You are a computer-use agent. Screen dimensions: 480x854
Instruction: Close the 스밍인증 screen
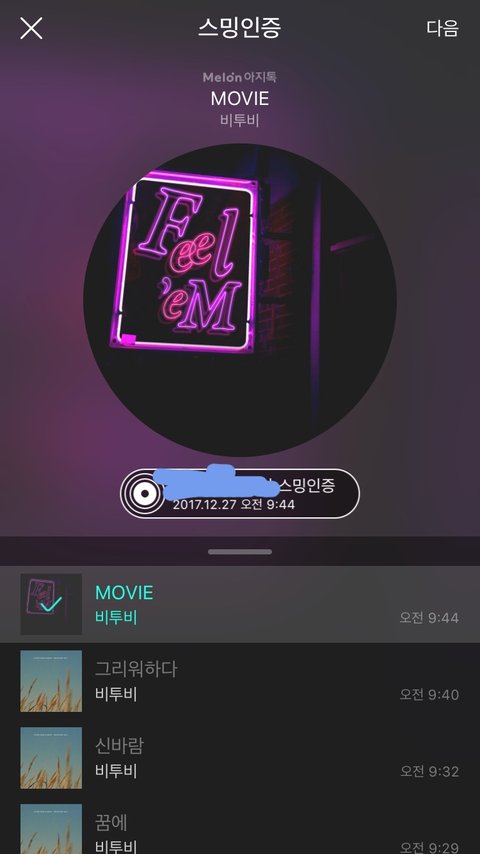pos(31,28)
